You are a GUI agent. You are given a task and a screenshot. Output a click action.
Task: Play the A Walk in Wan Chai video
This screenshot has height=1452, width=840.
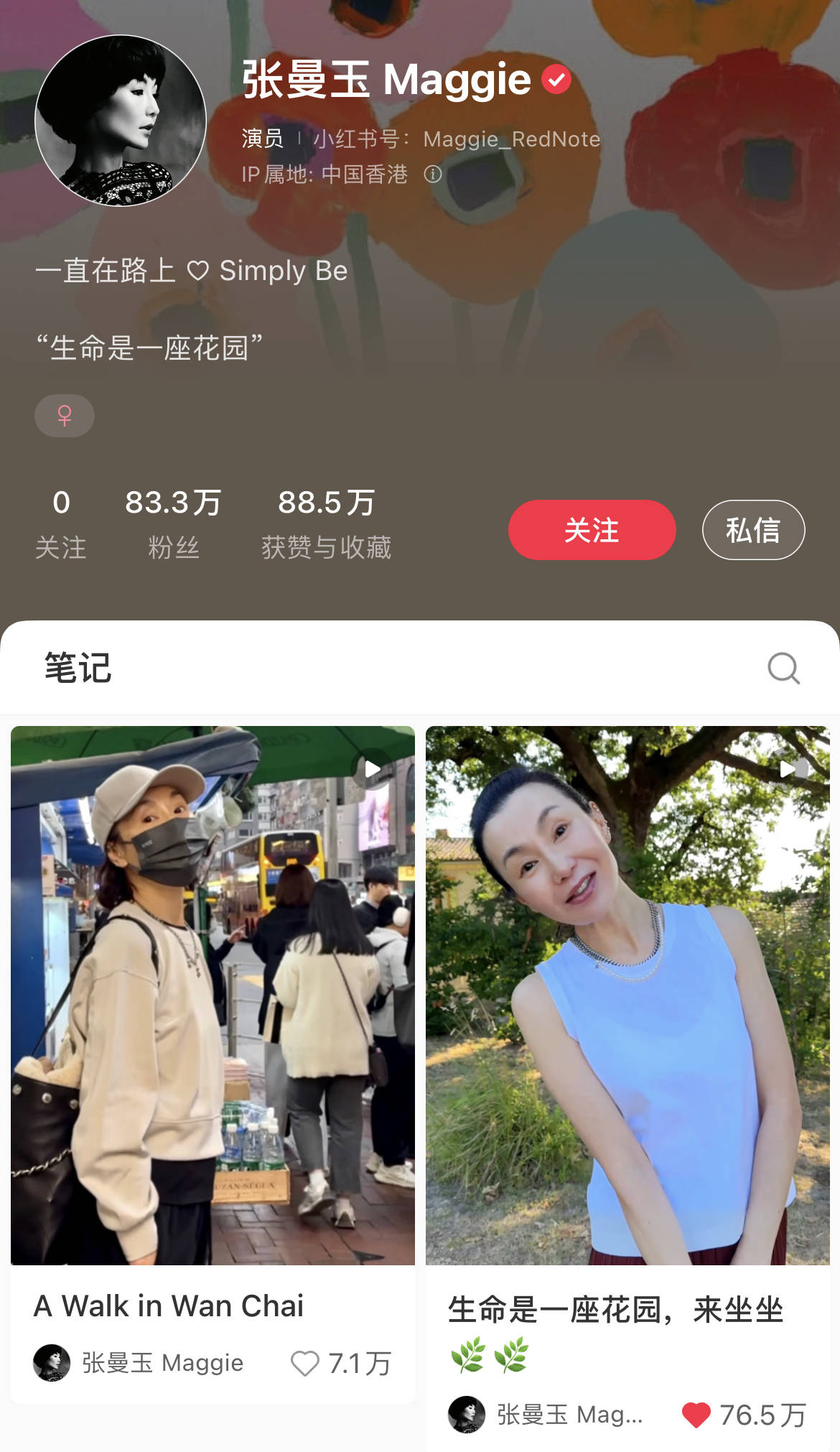[x=371, y=768]
